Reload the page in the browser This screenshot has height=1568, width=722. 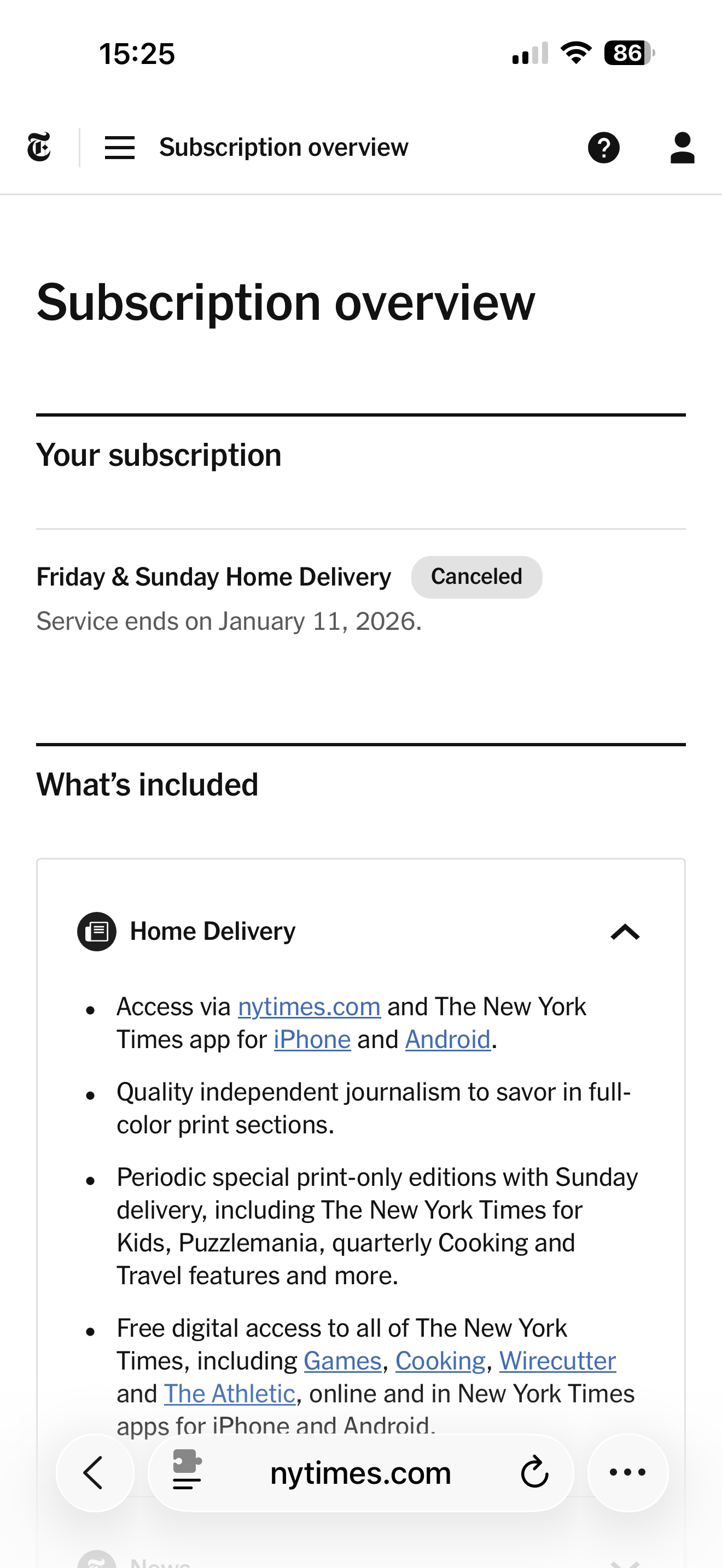[534, 1473]
